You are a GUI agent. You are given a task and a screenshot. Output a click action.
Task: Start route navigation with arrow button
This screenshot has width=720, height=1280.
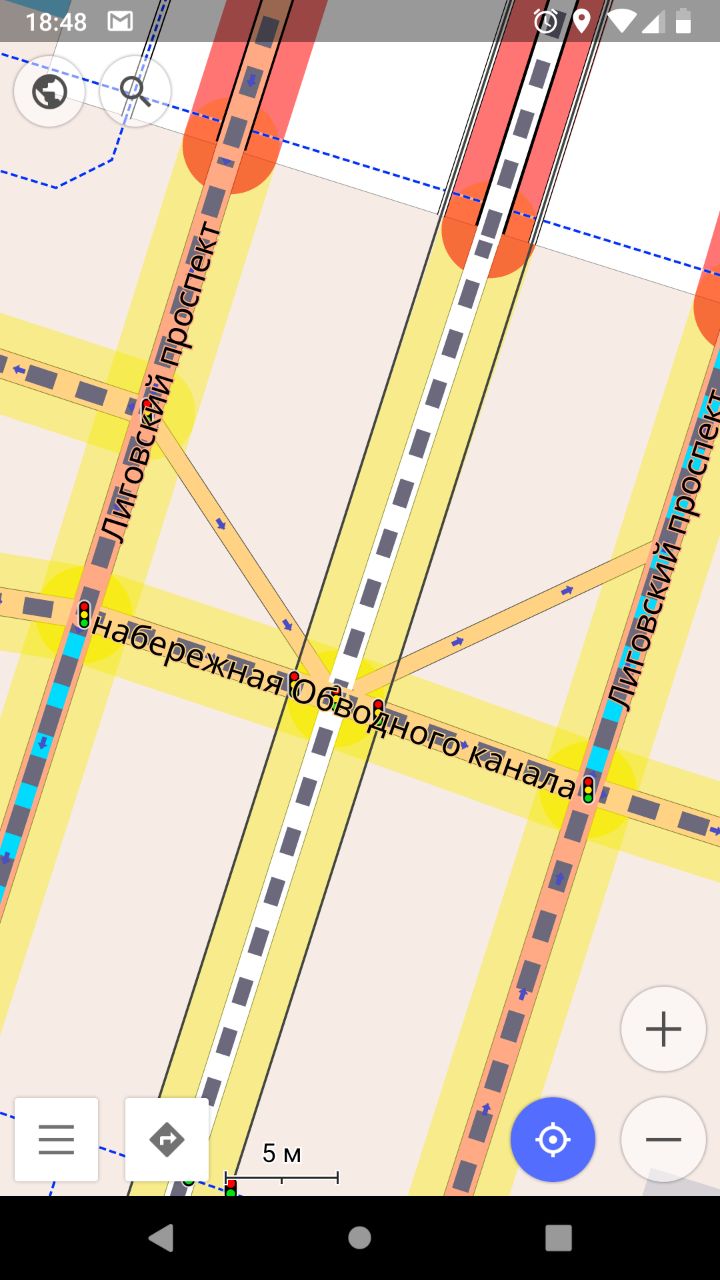167,1140
